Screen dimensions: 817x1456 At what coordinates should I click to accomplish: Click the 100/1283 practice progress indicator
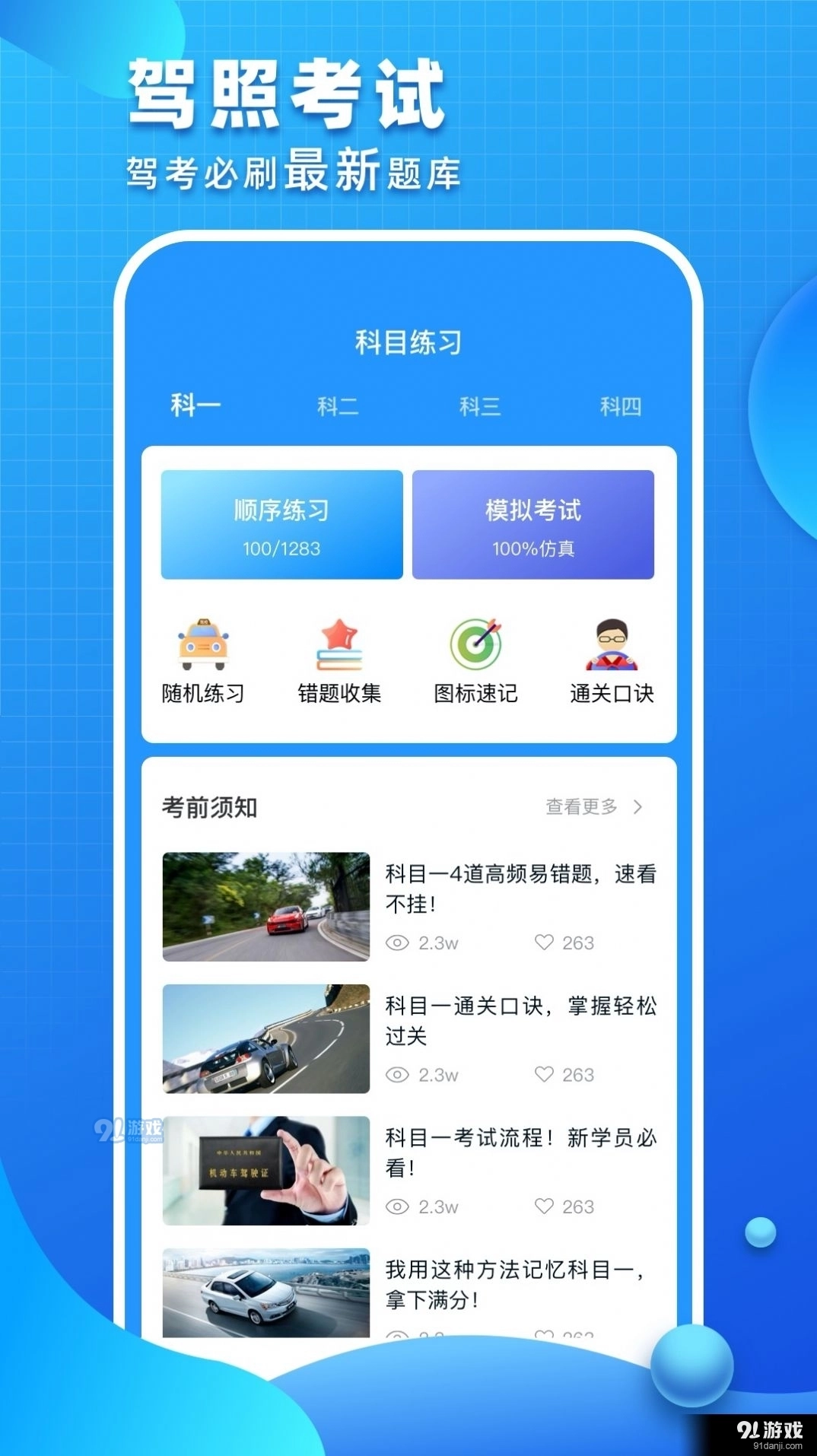[281, 548]
